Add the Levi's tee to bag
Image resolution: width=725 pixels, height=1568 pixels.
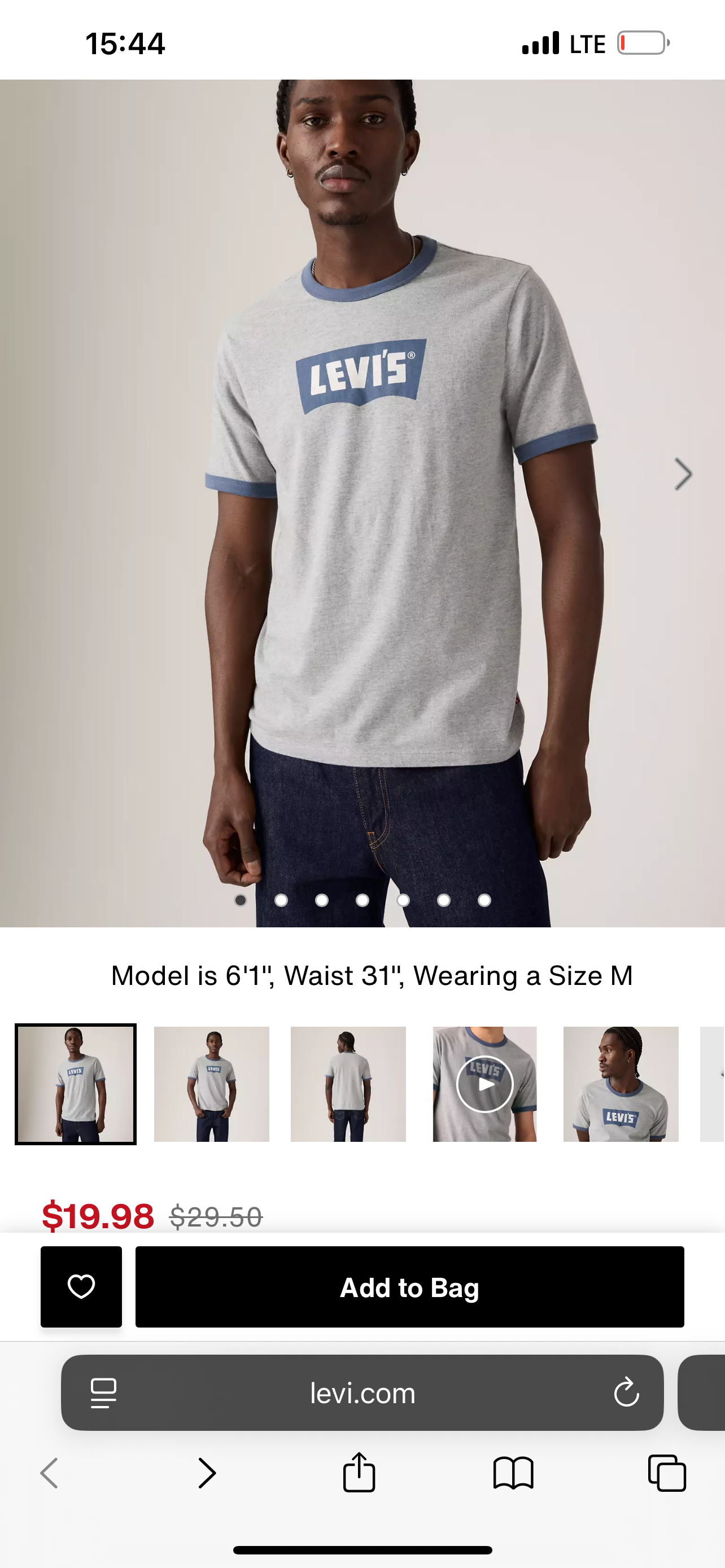click(409, 1287)
